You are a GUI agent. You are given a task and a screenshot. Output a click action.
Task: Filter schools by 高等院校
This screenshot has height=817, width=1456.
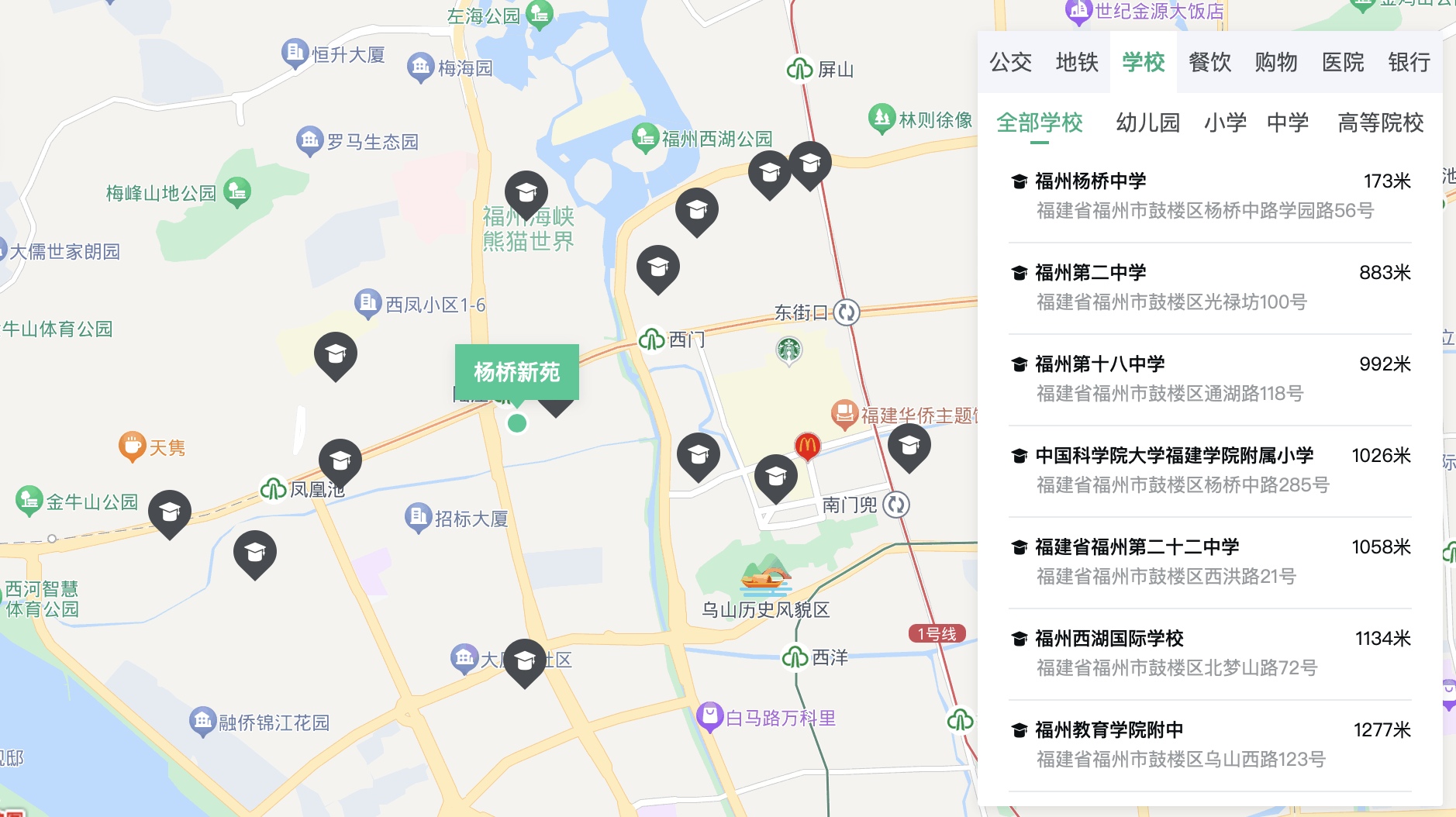coord(1381,122)
